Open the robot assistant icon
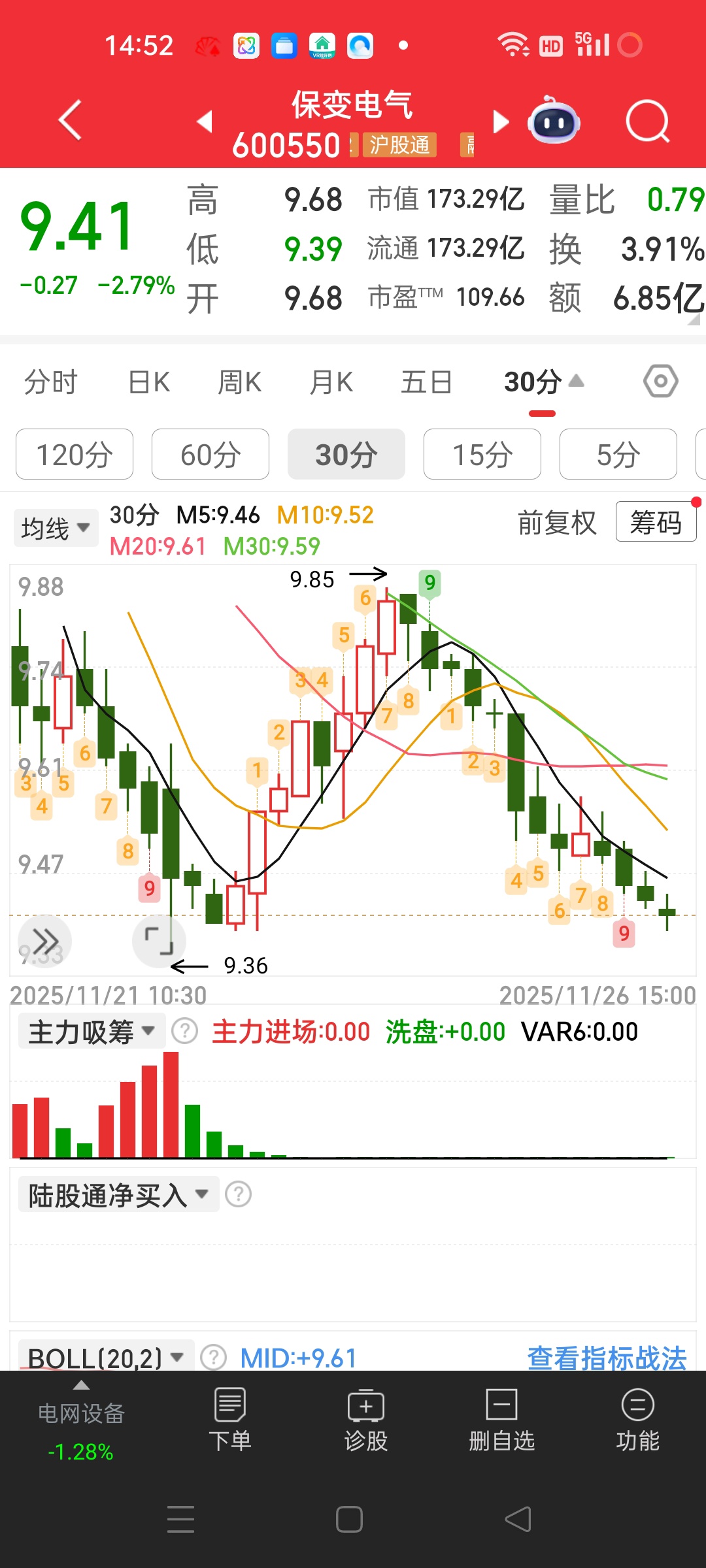Viewport: 706px width, 1568px height. pos(554,120)
